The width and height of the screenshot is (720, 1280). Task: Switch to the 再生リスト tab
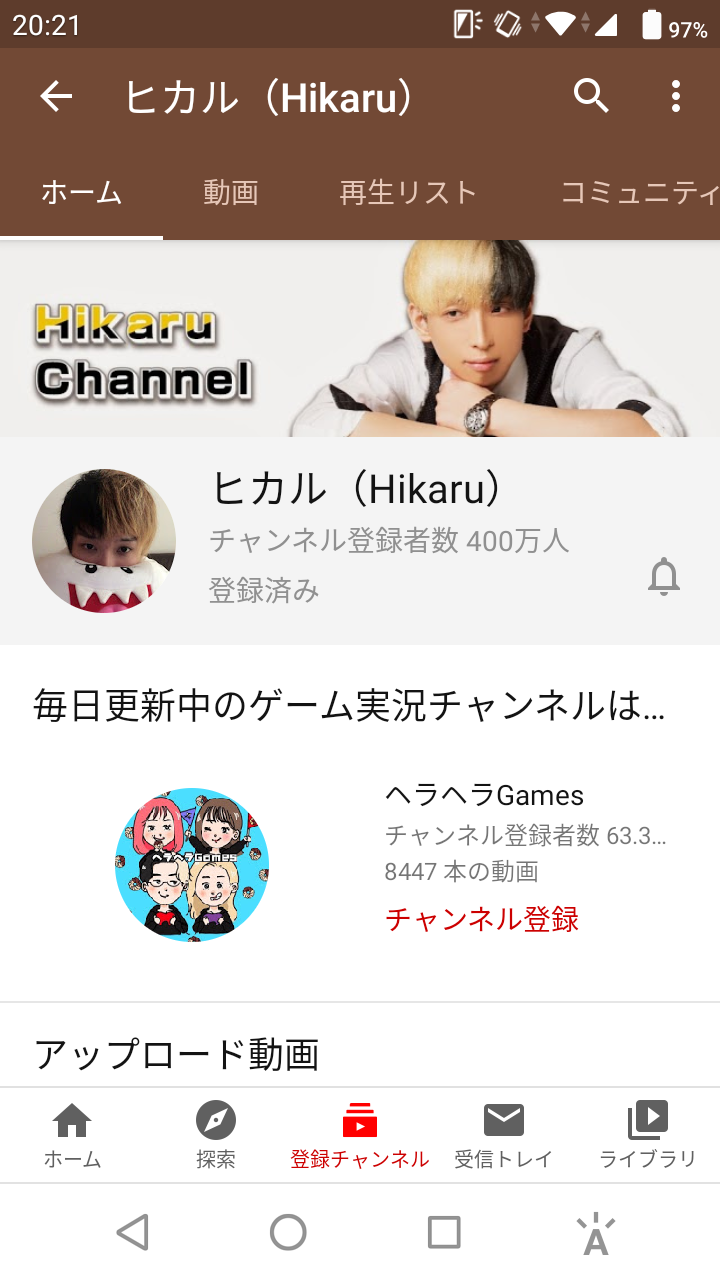click(407, 192)
